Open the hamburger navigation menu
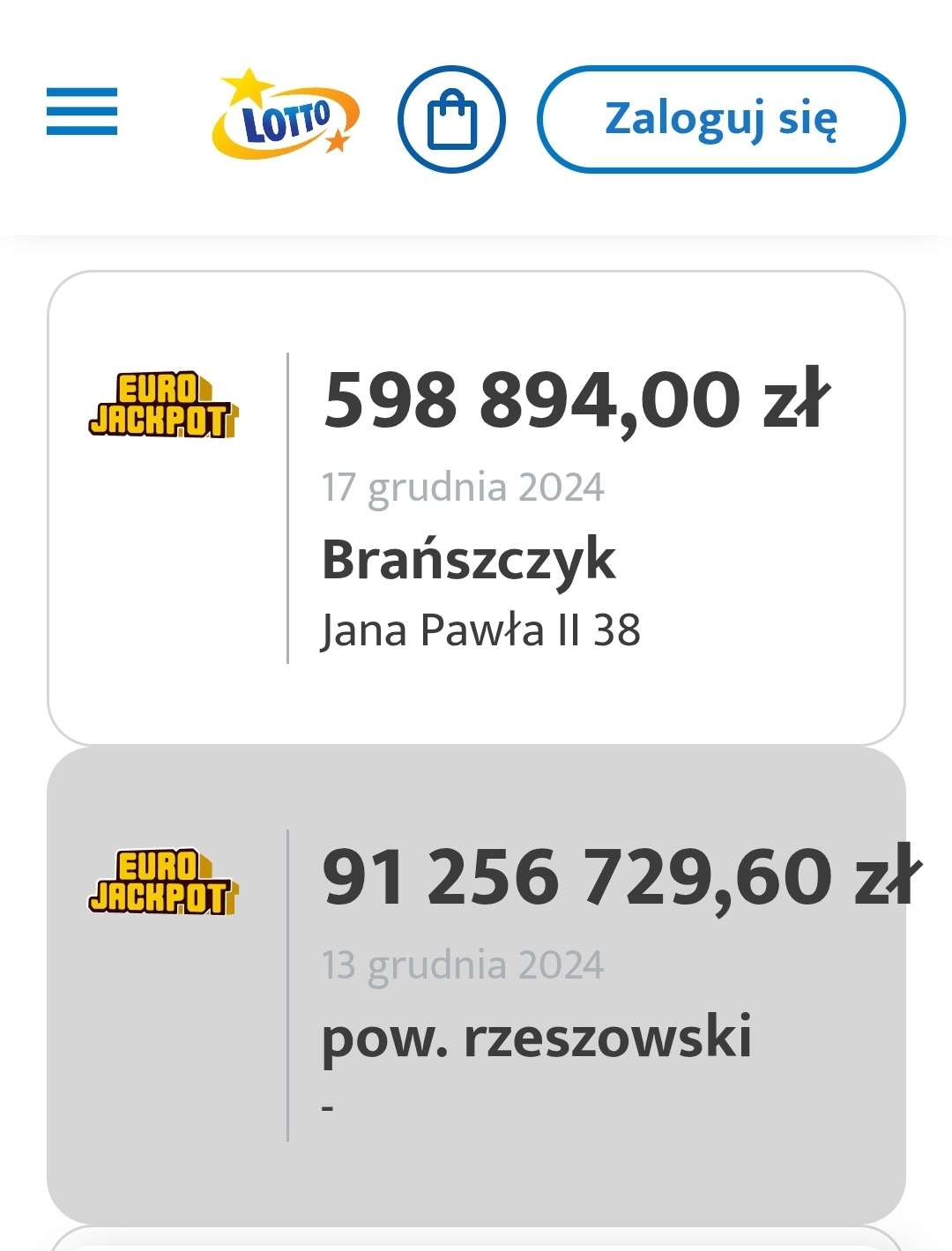Screen dimensions: 952x1251 (x=82, y=112)
